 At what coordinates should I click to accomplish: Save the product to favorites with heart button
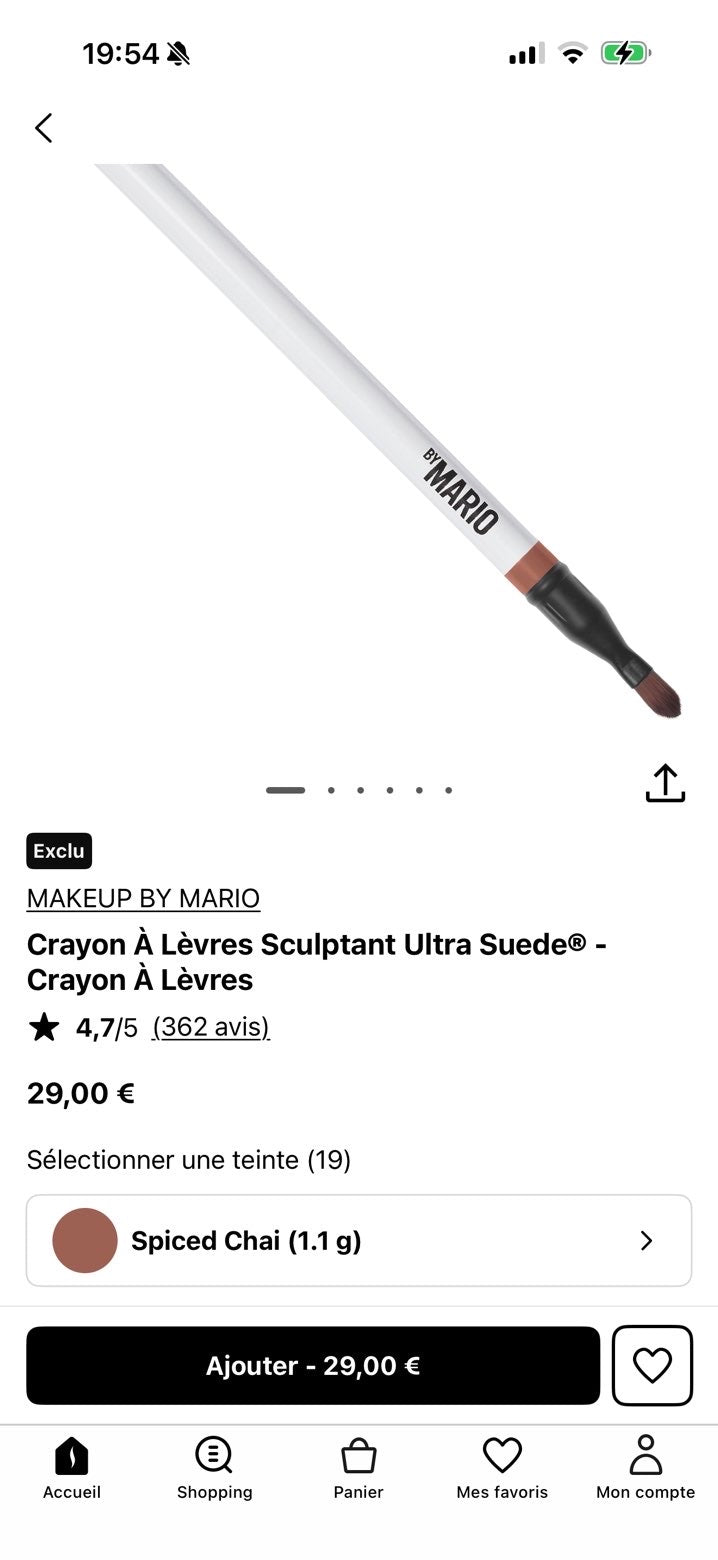pos(652,1366)
